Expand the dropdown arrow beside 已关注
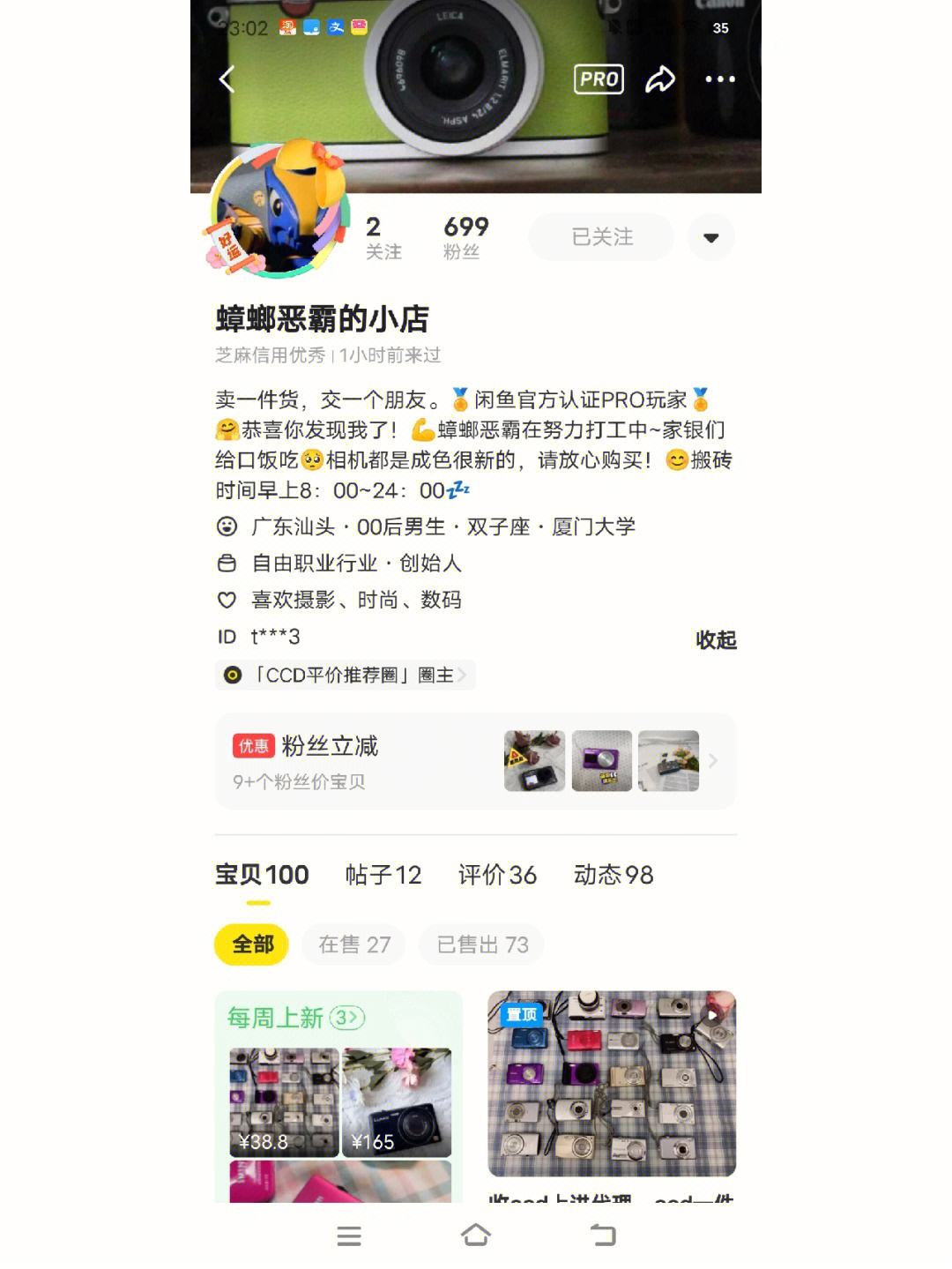Image resolution: width=952 pixels, height=1269 pixels. tap(711, 237)
